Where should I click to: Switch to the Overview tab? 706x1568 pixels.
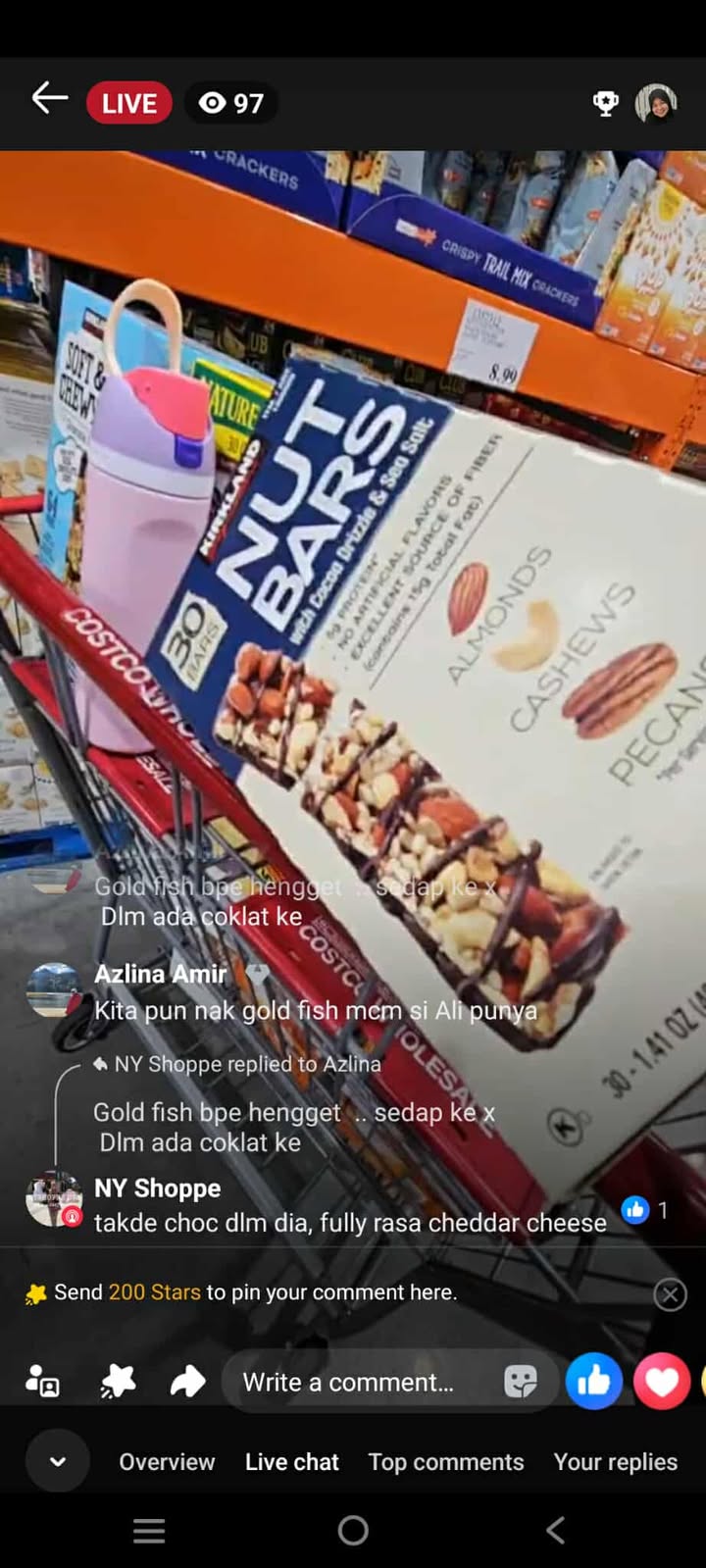167,1461
